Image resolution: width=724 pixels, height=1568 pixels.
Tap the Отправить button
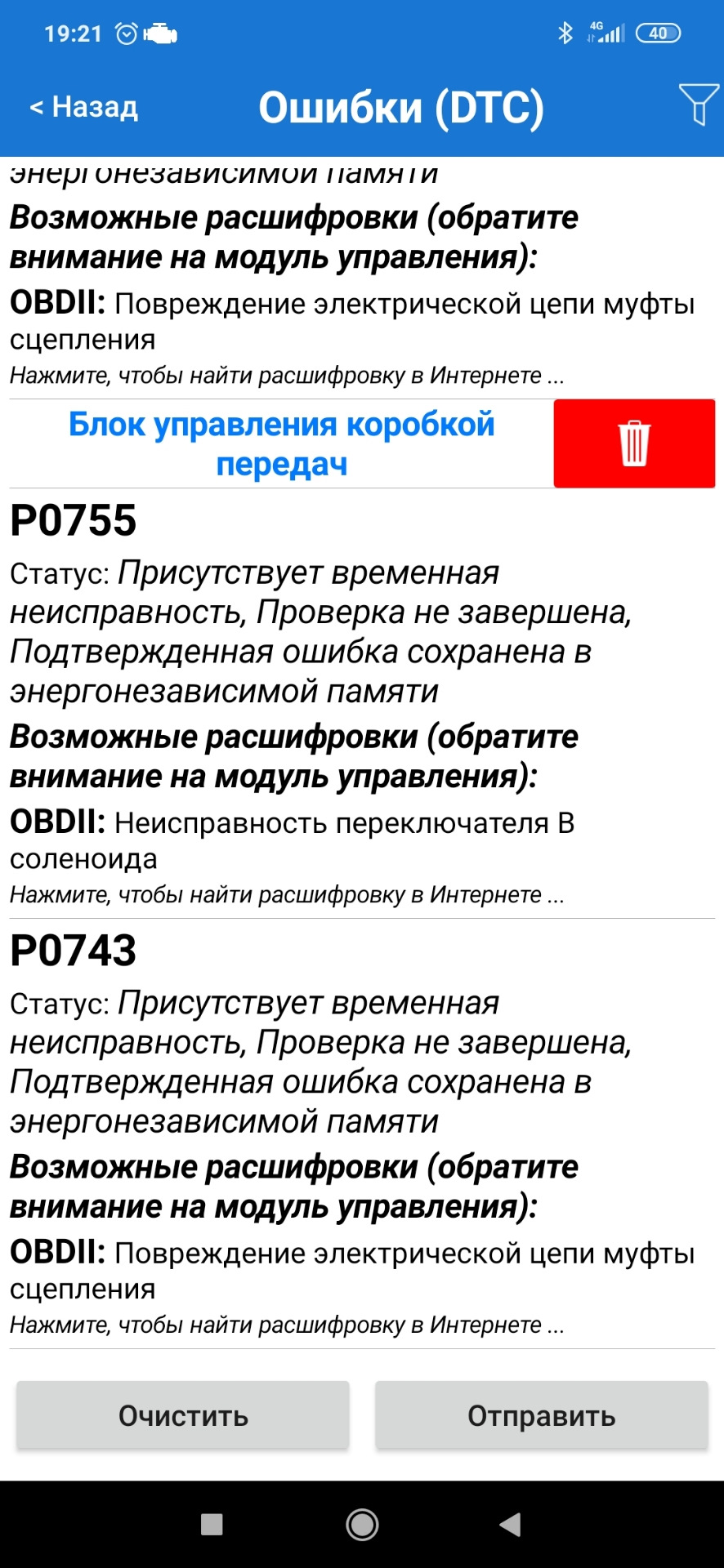pos(541,1415)
